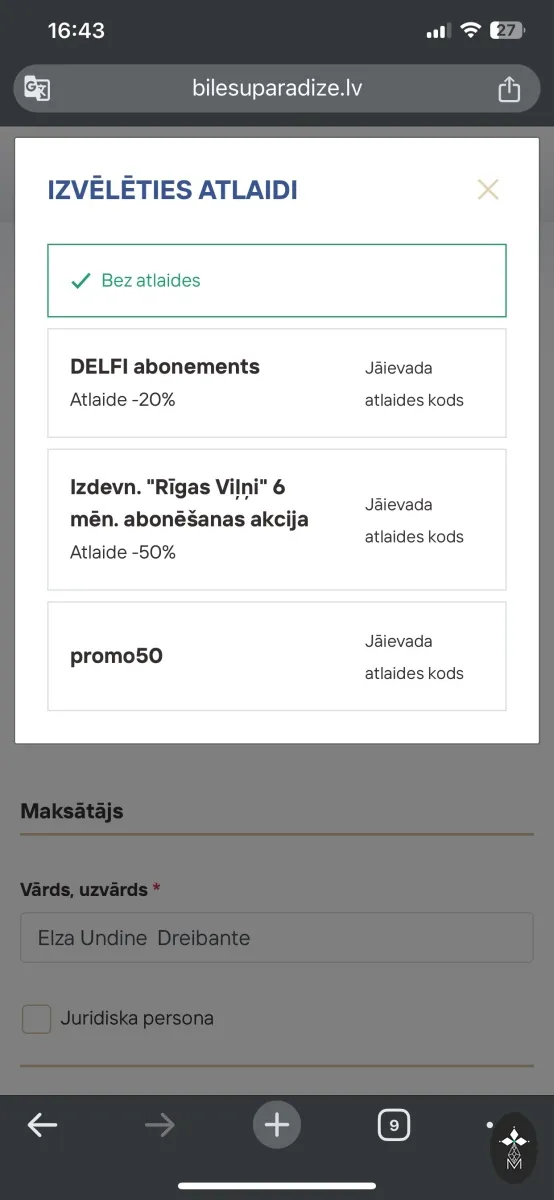The height and width of the screenshot is (1200, 554).
Task: Show the open tabs list
Action: [x=394, y=1126]
